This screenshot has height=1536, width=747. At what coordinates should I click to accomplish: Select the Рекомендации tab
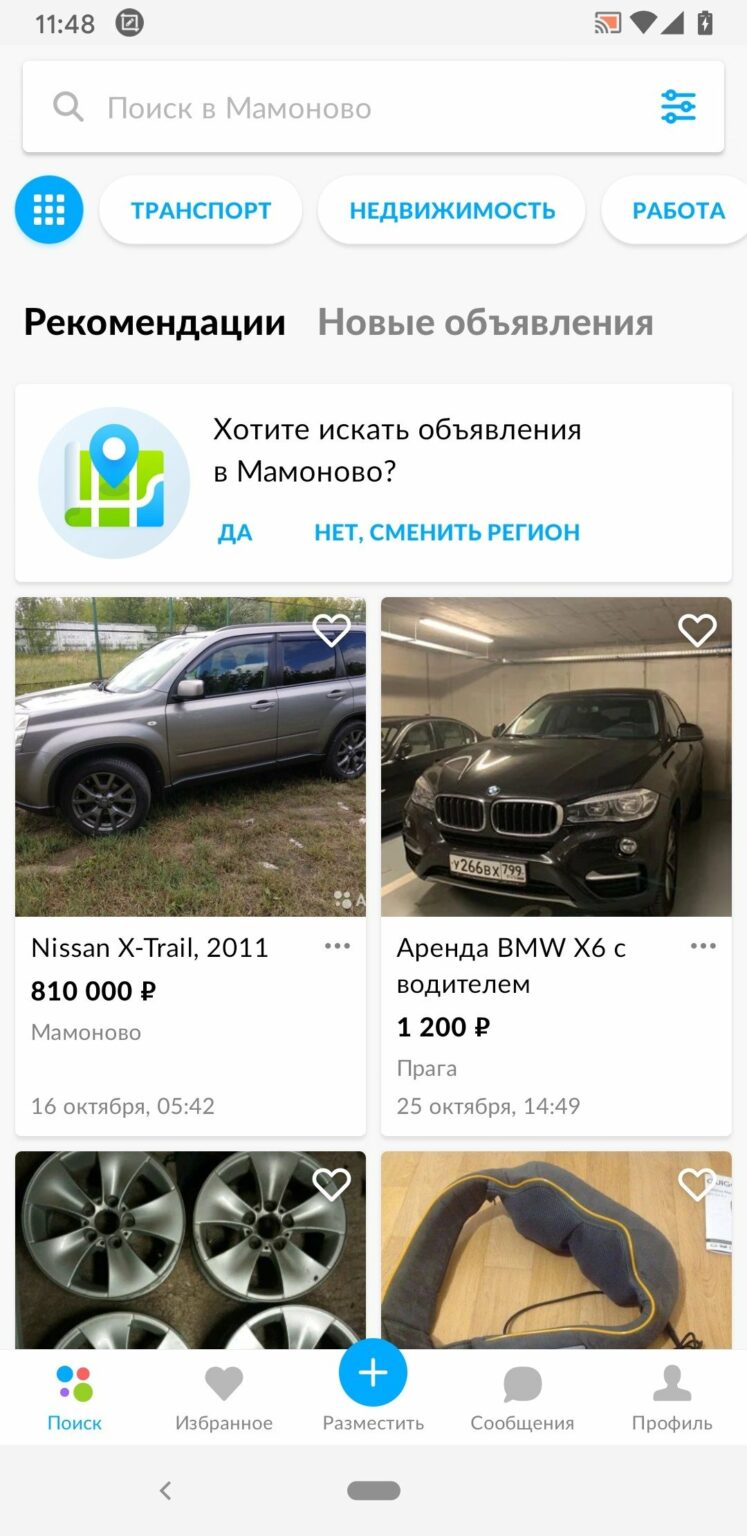(x=154, y=321)
